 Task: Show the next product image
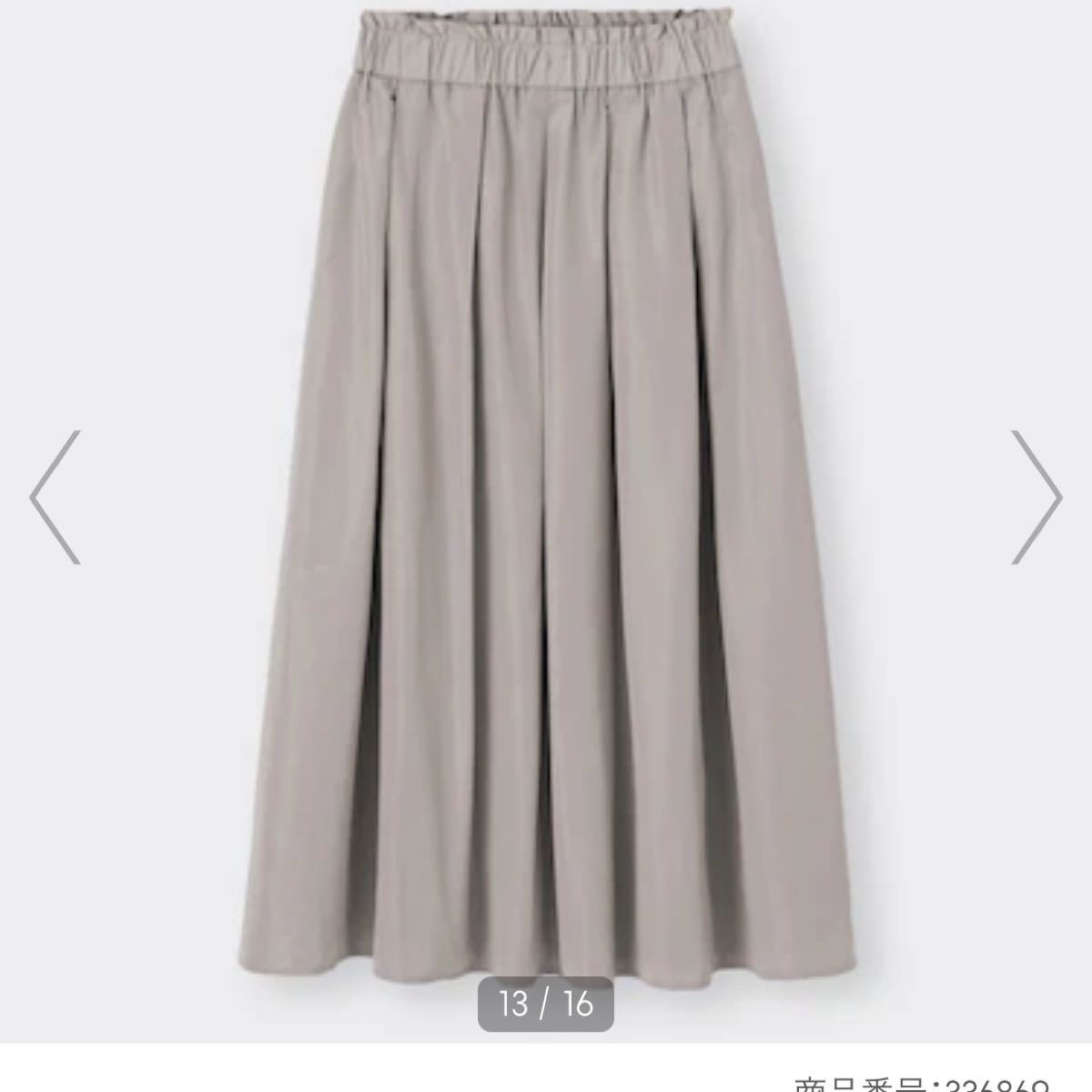pyautogui.click(x=1036, y=497)
